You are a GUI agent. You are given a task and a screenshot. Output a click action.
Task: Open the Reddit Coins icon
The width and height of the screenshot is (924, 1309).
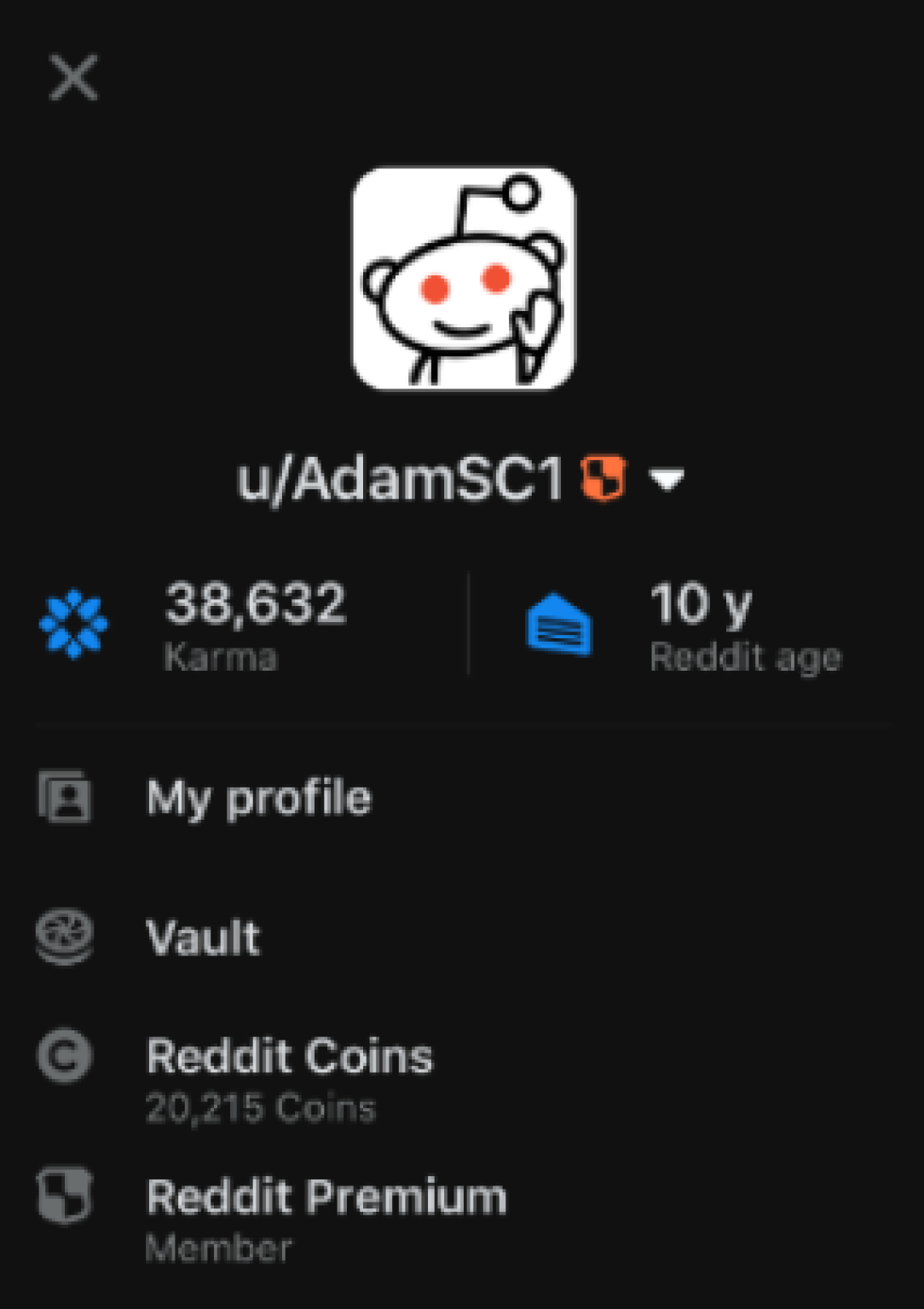tap(65, 1054)
